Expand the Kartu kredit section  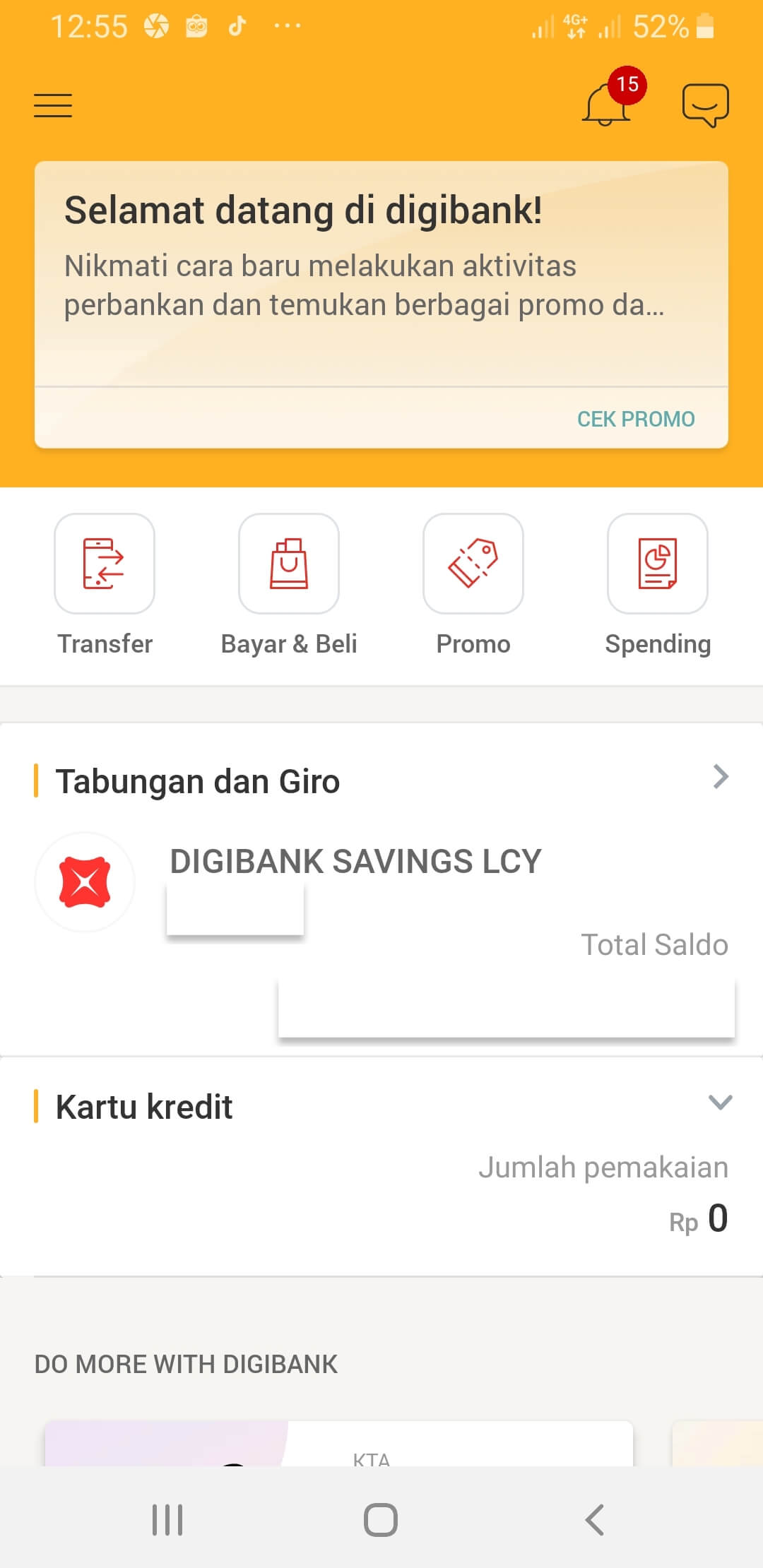[x=720, y=1103]
